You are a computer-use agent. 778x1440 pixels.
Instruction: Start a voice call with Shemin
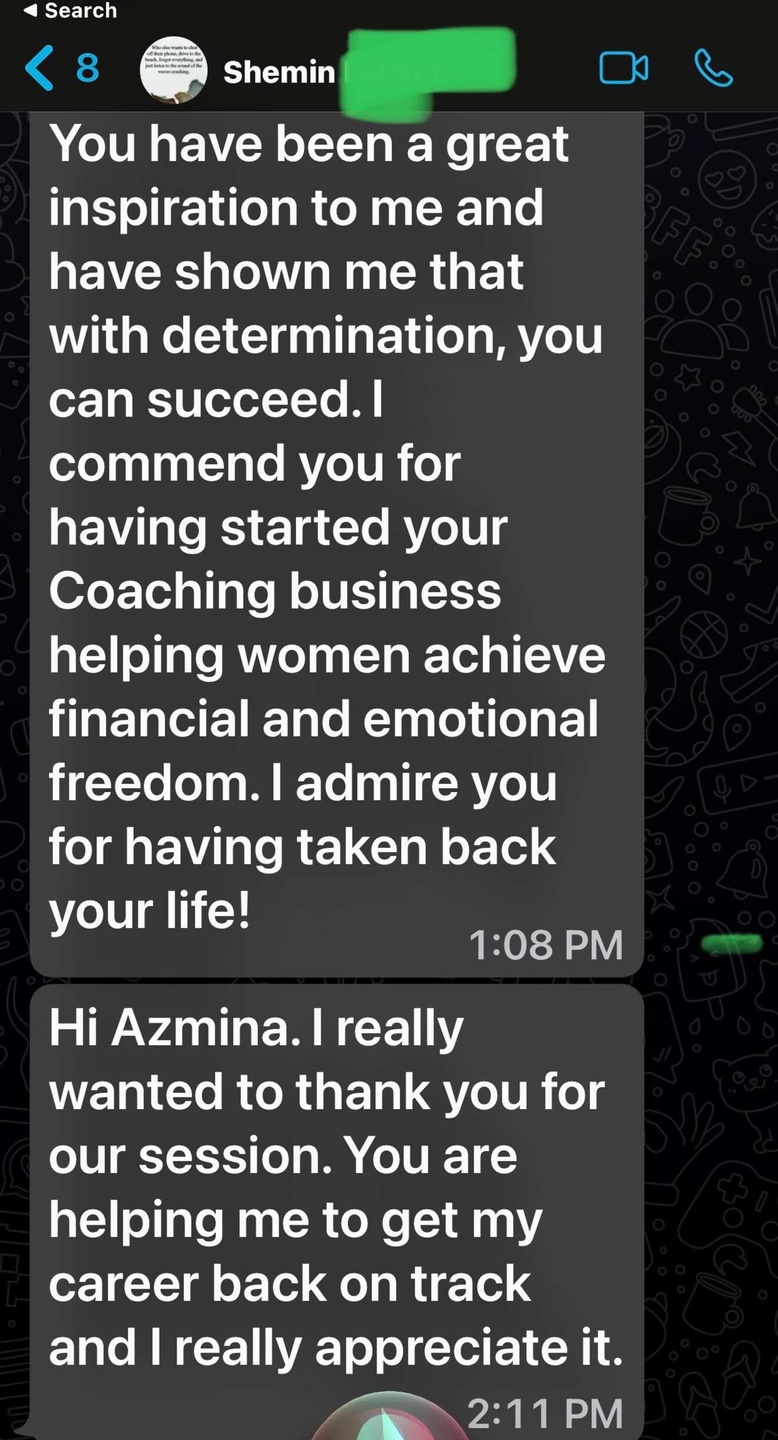[x=713, y=69]
